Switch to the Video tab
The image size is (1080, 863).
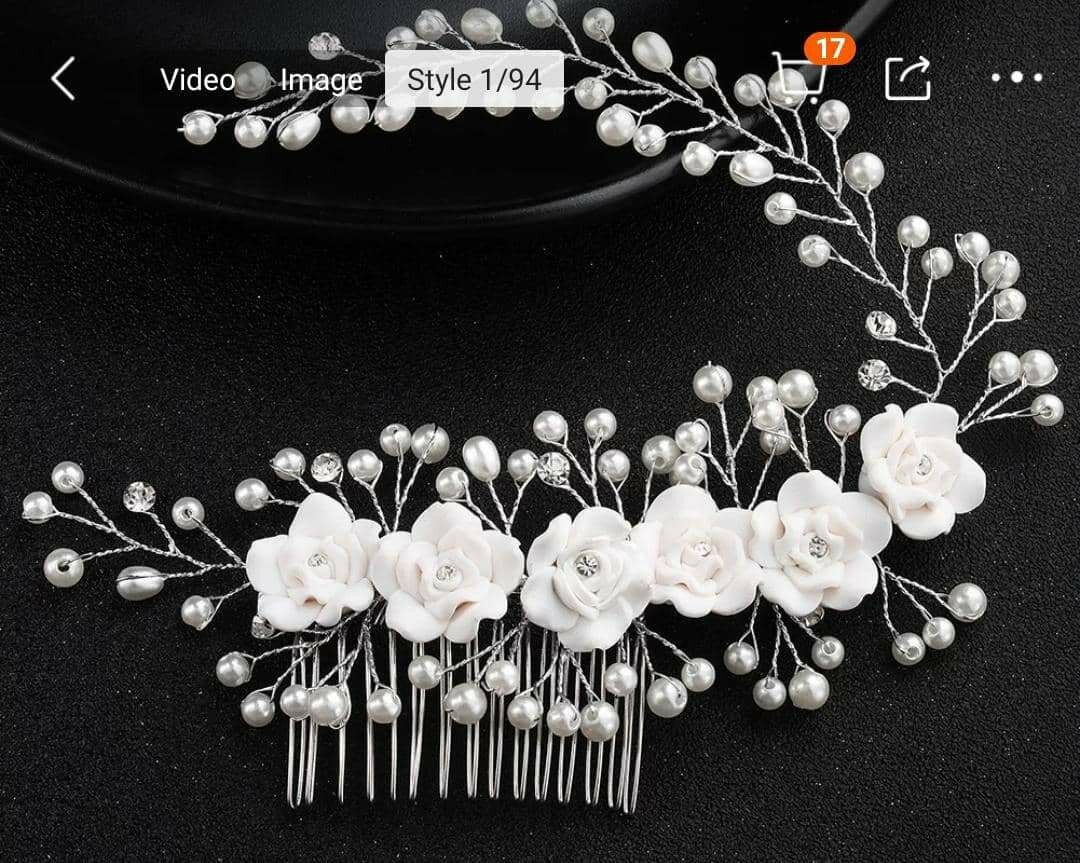tap(197, 80)
